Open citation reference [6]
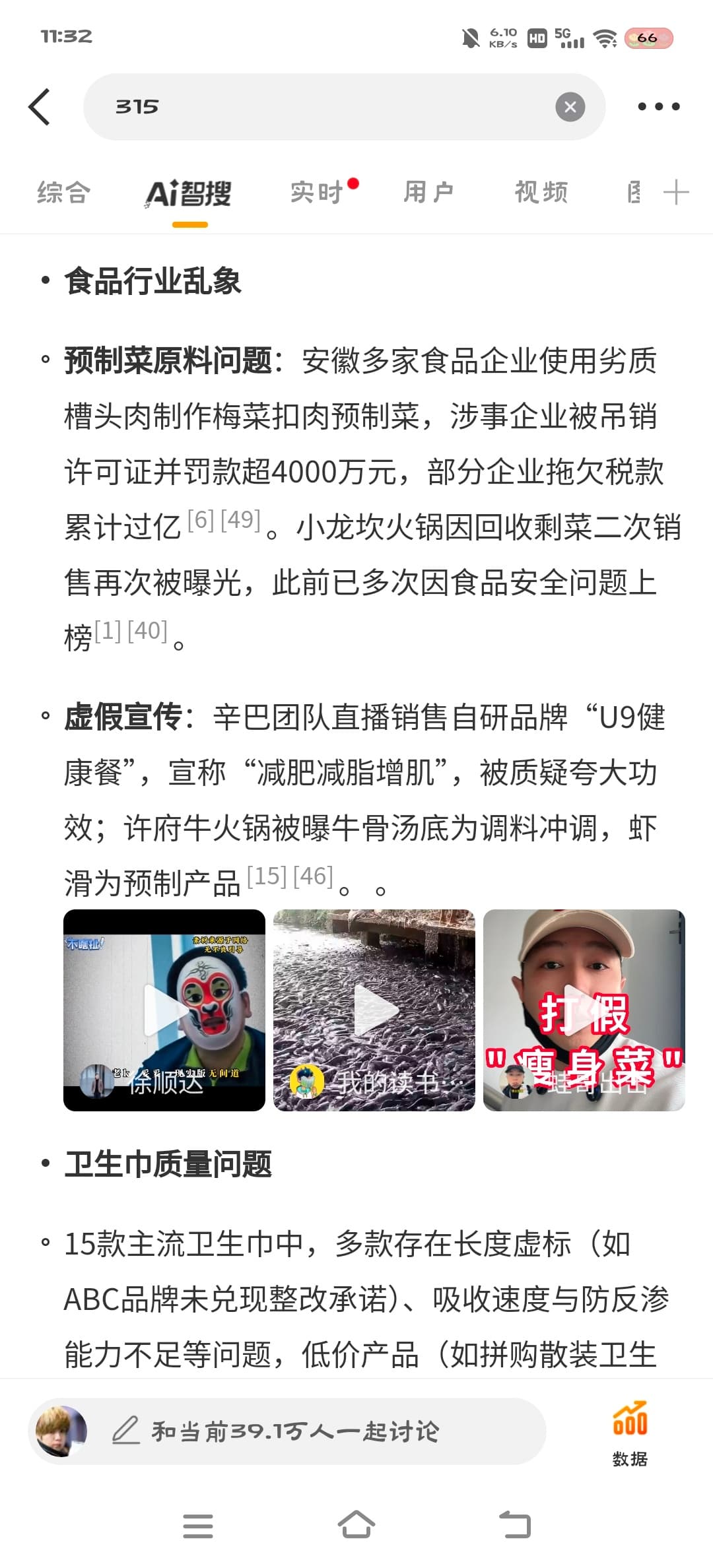This screenshot has height=1568, width=713. click(201, 521)
